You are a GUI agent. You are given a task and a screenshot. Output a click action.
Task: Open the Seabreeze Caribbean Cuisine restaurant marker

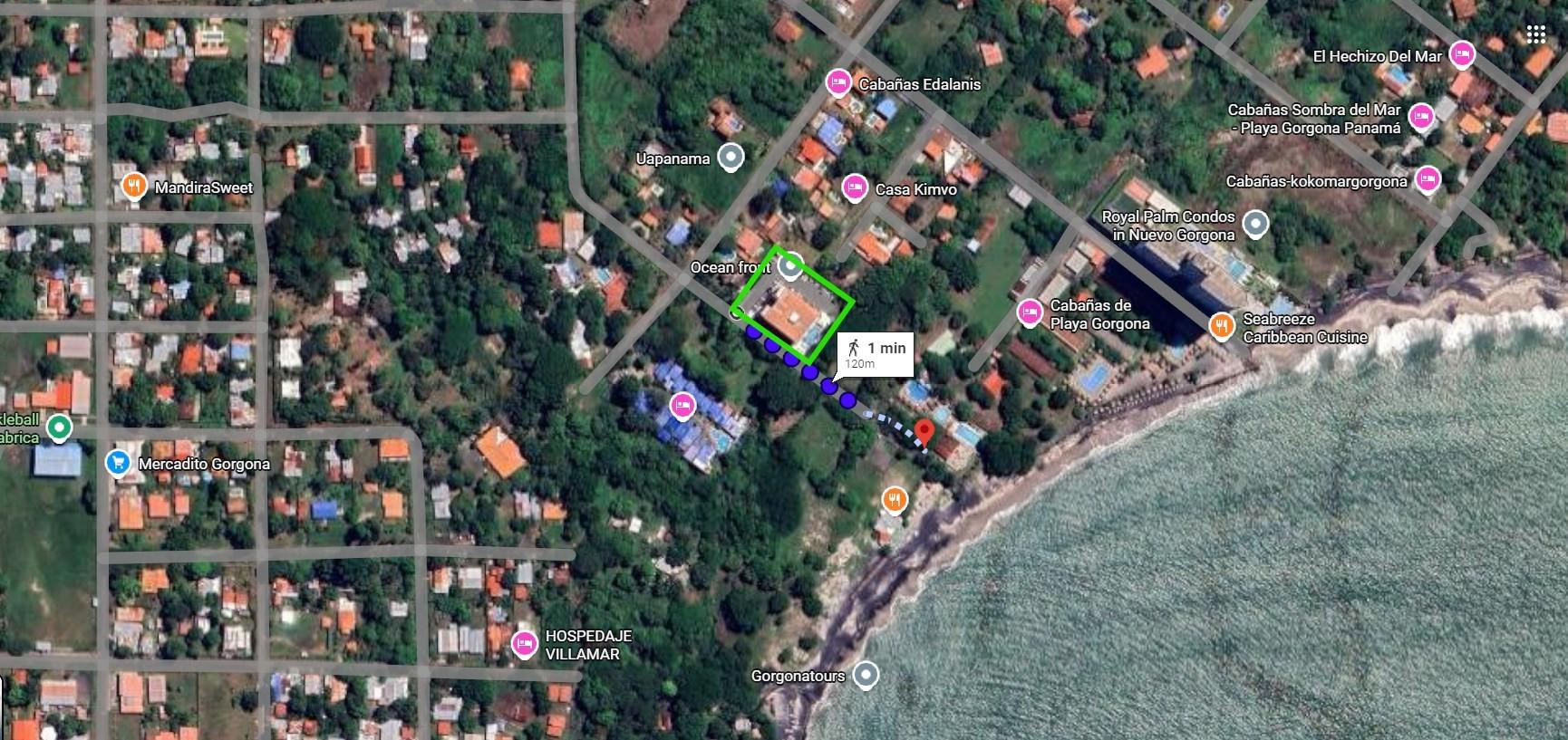(x=1222, y=326)
